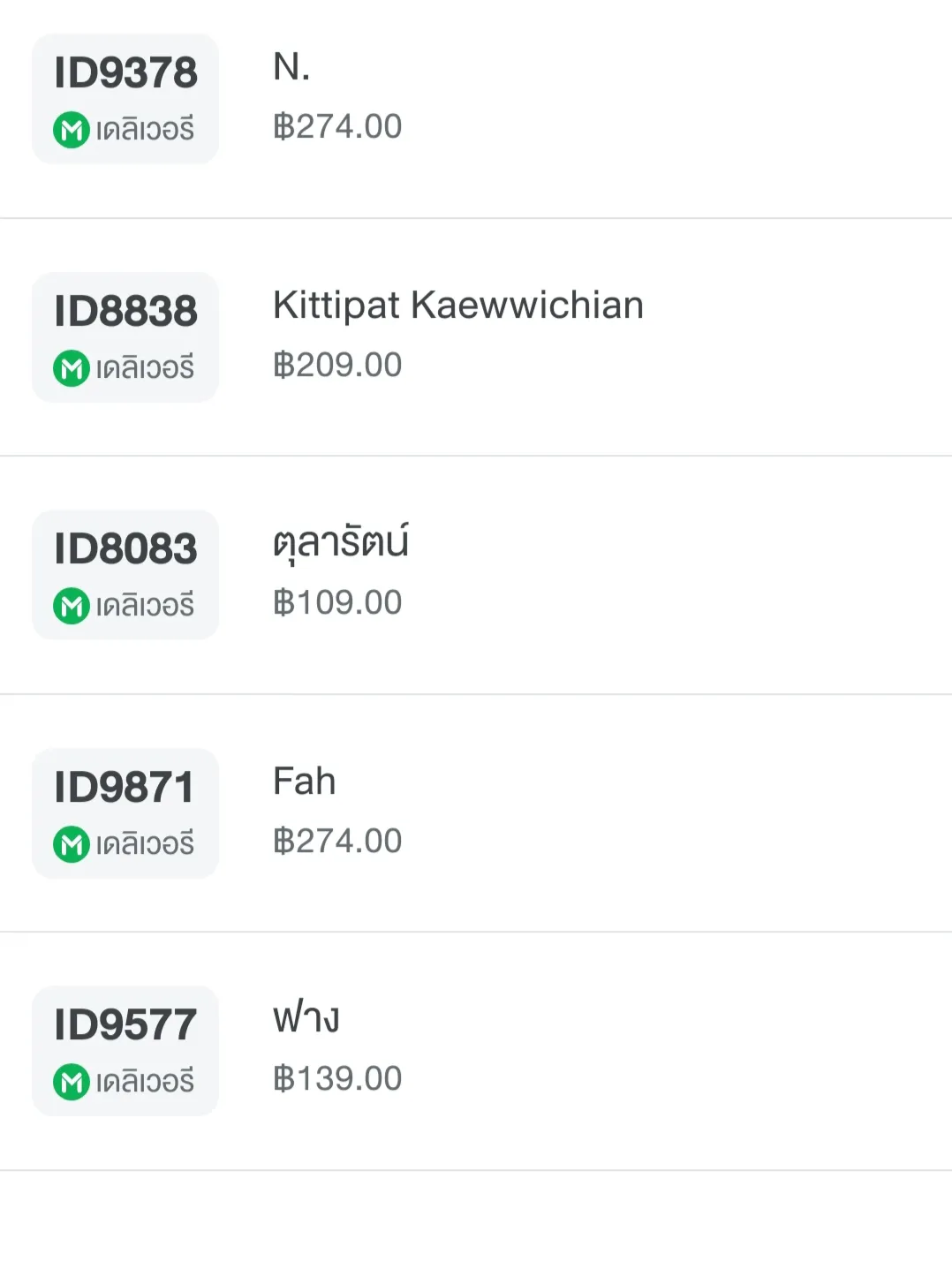Image resolution: width=952 pixels, height=1269 pixels.
Task: Expand the Fah order entry
Action: pos(304,781)
